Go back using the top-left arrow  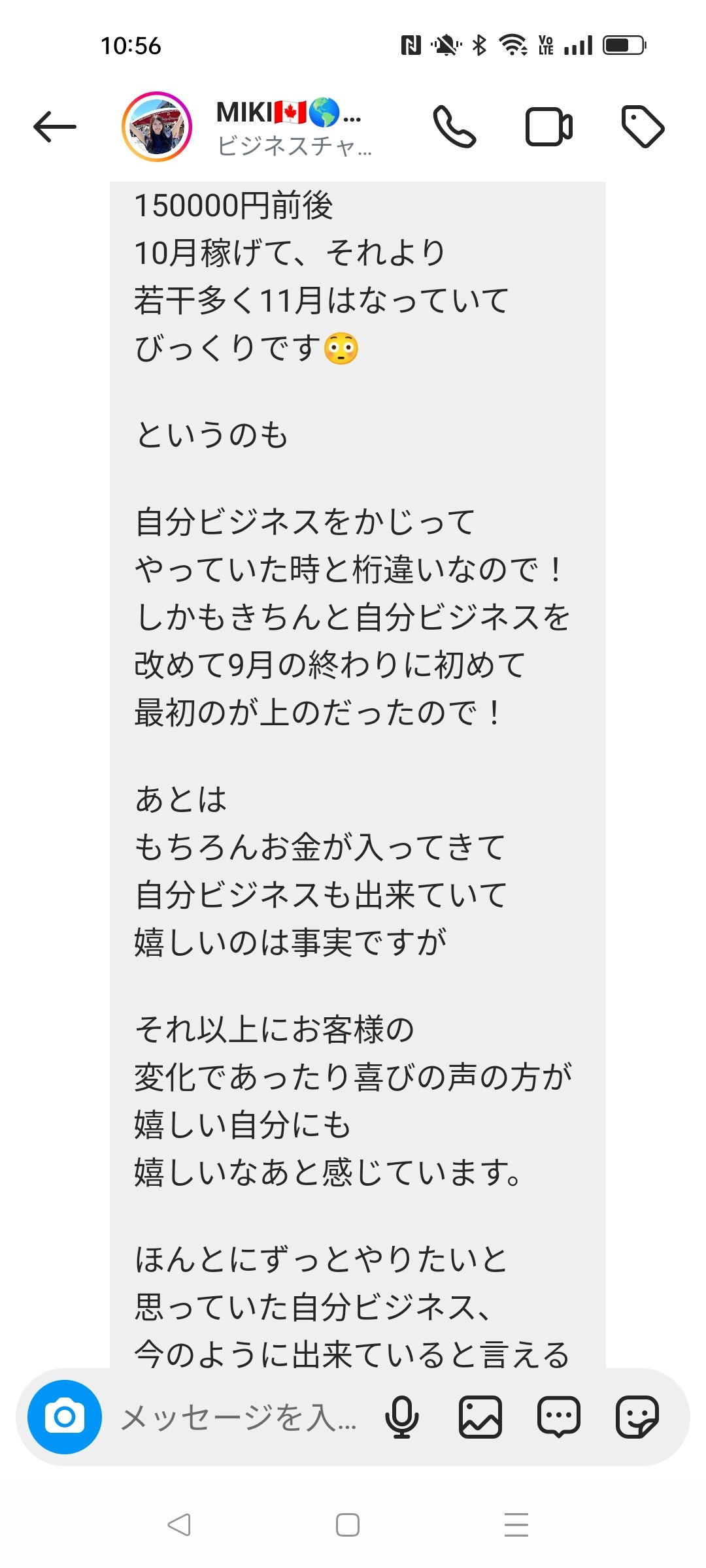(x=55, y=127)
